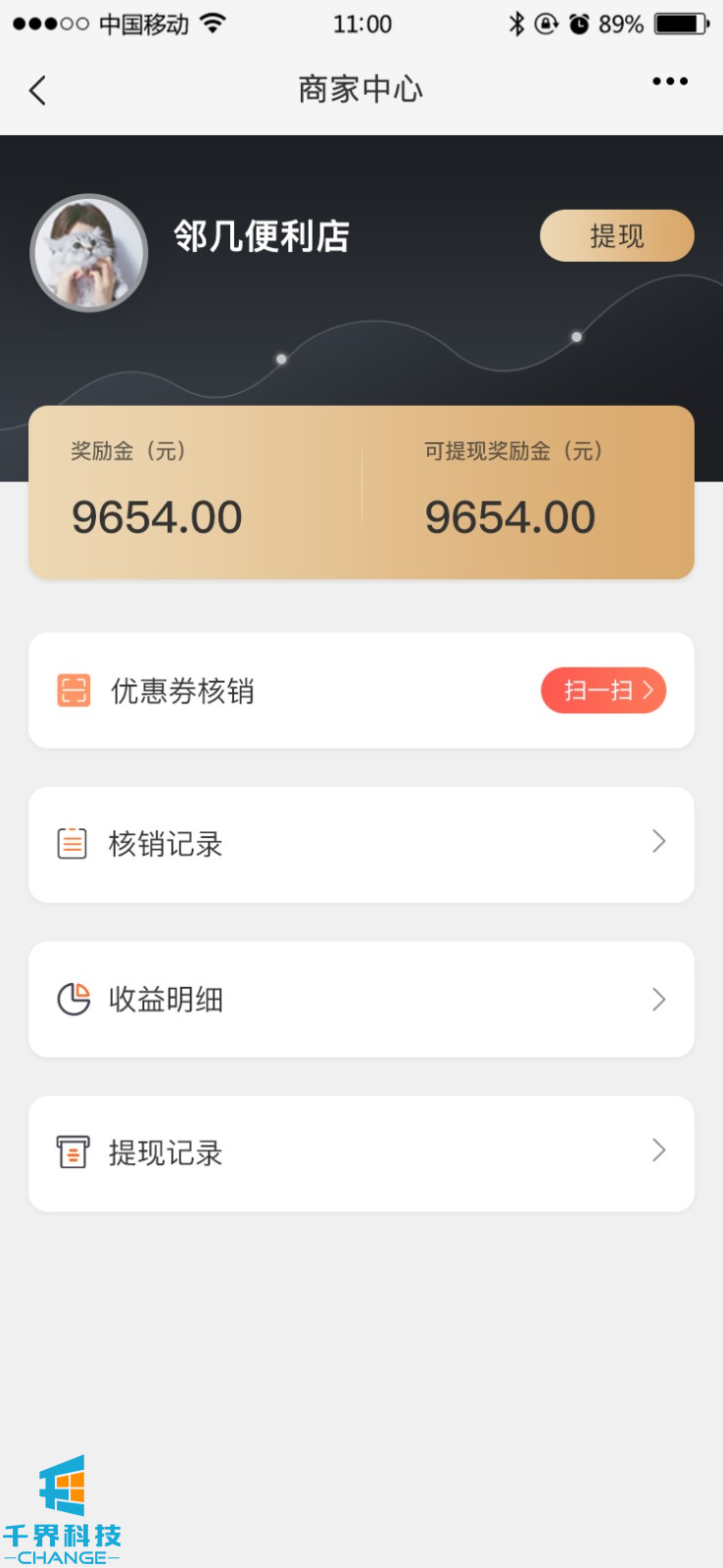View 收益明细 earnings details

361,1000
